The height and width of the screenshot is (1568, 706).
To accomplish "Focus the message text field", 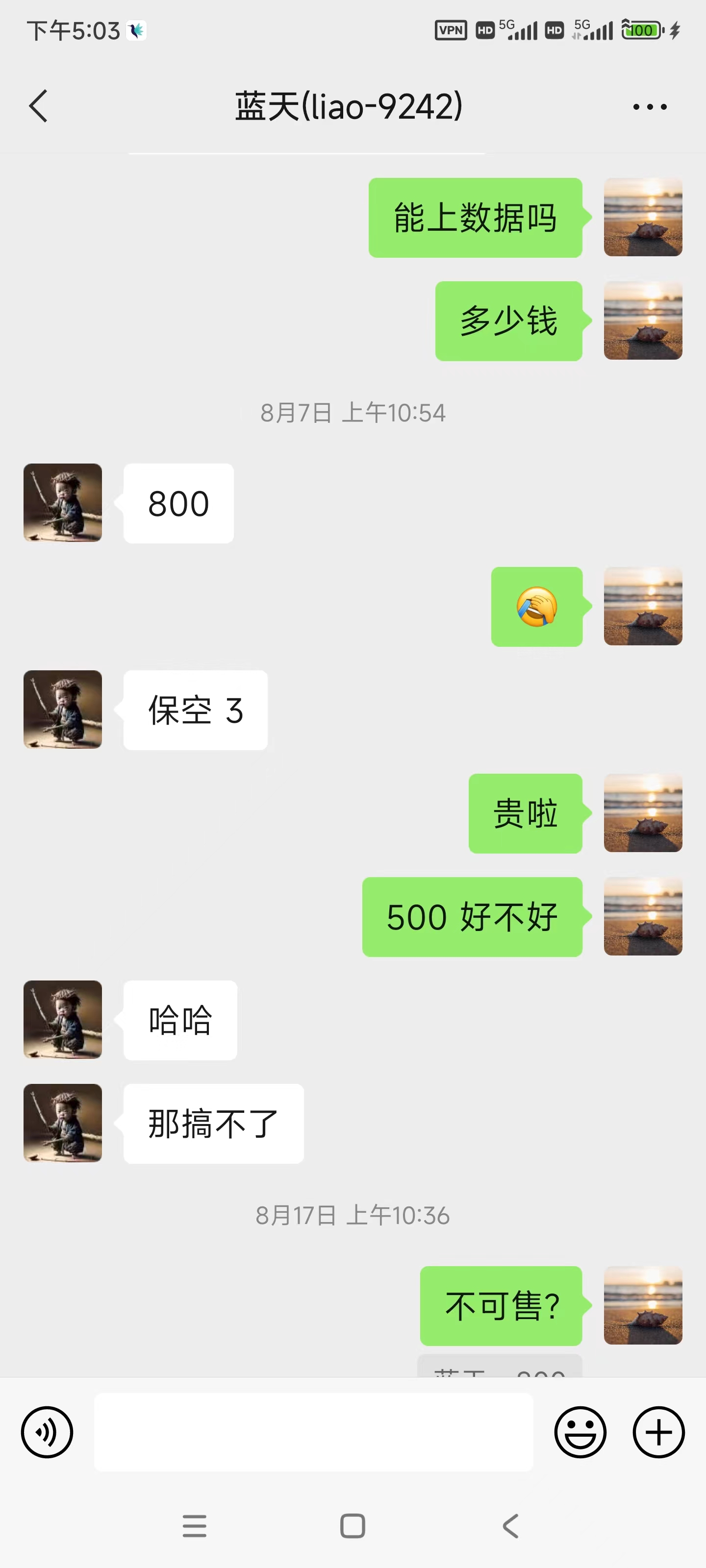I will [313, 1432].
